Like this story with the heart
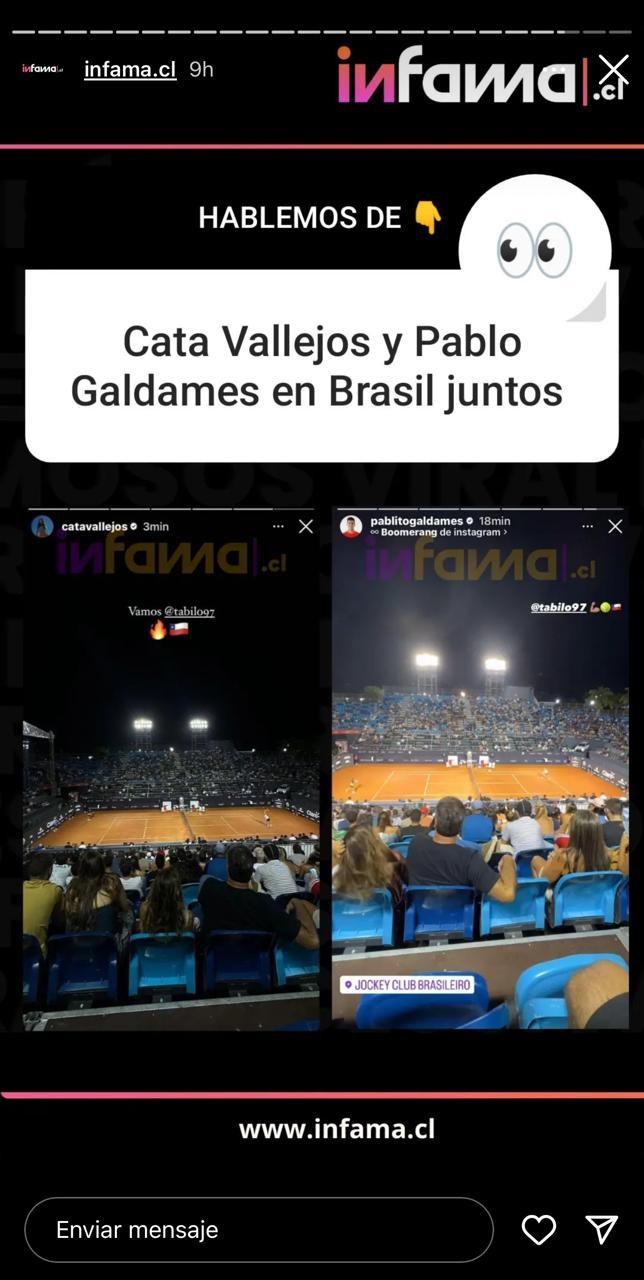Image resolution: width=644 pixels, height=1280 pixels. coord(539,1230)
